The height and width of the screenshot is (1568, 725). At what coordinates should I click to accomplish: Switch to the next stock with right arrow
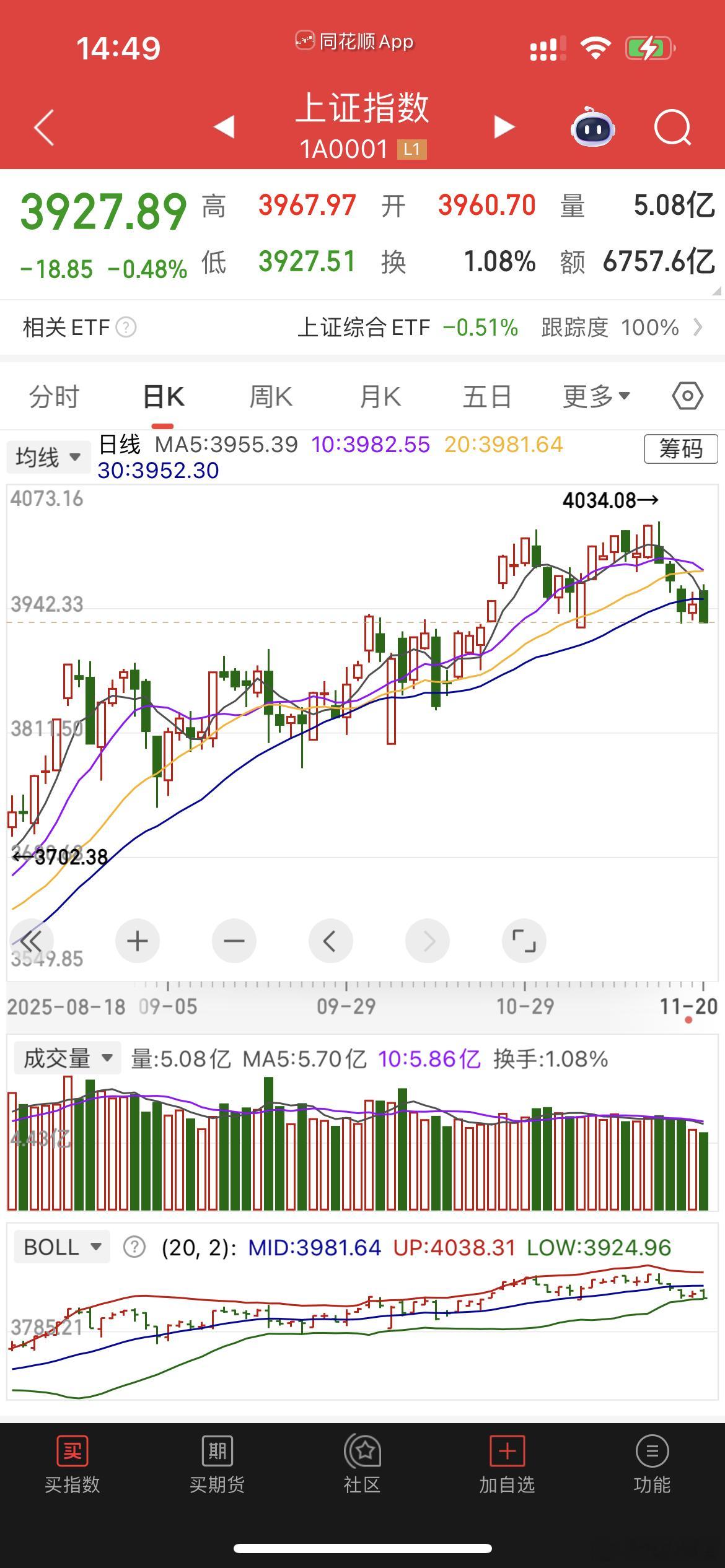tap(502, 126)
